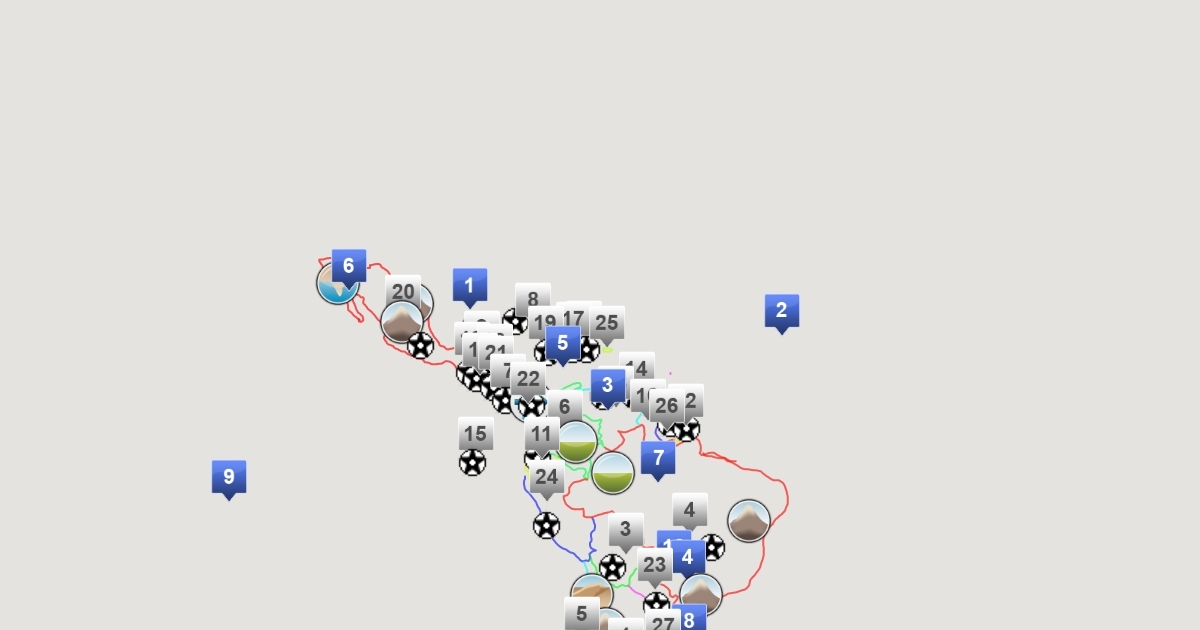Open blue map marker number 9

point(228,477)
